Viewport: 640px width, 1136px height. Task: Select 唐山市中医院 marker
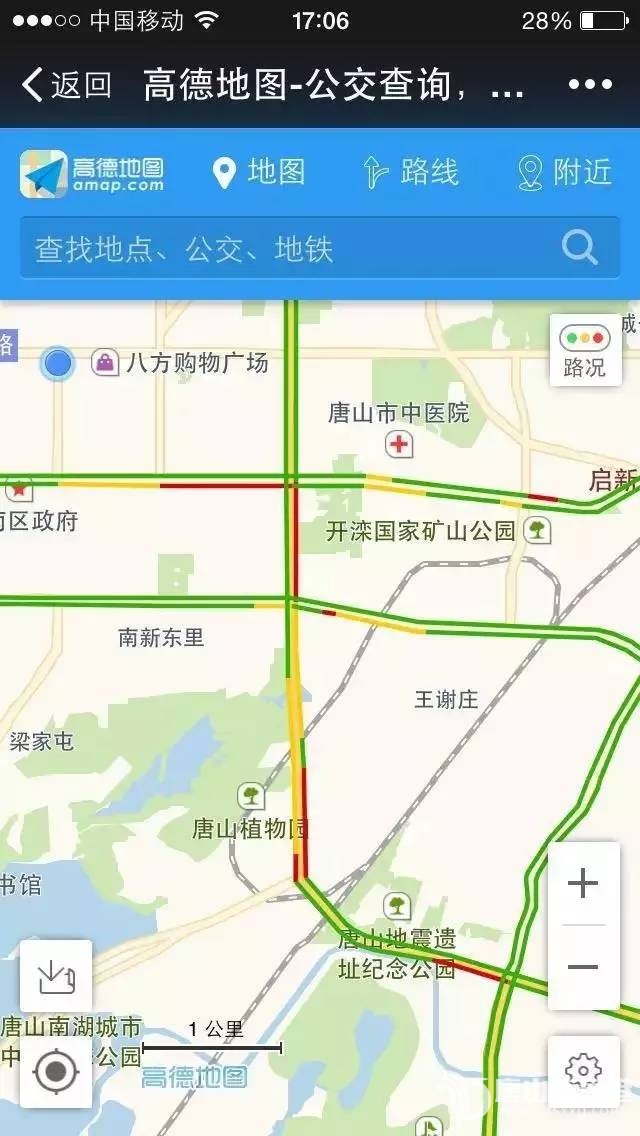click(x=399, y=443)
